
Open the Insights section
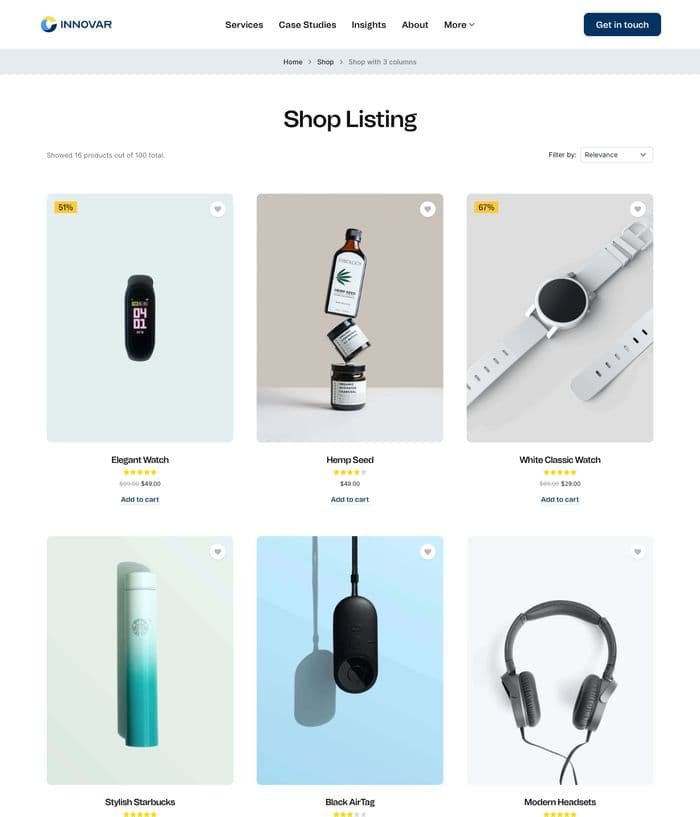[369, 25]
